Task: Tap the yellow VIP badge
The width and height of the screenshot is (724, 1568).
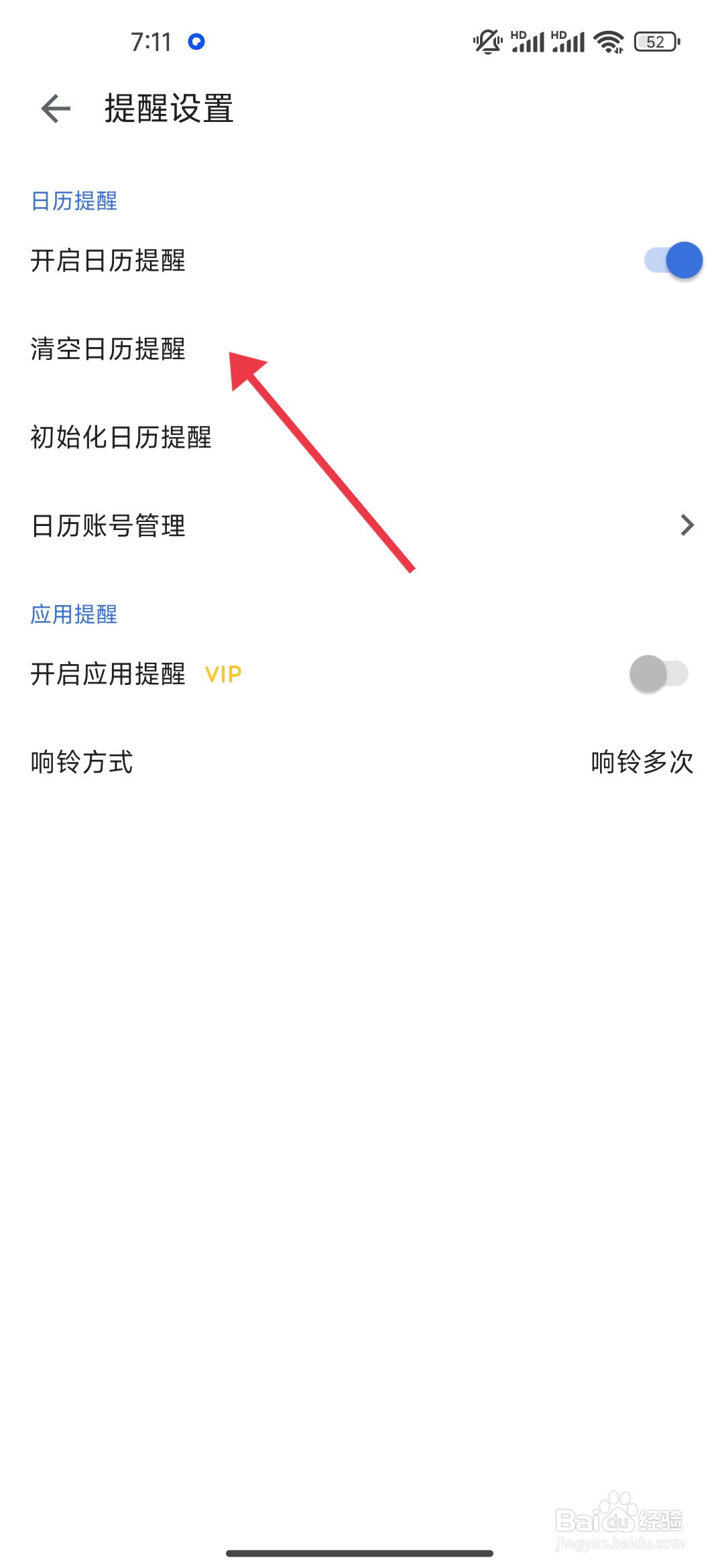Action: pyautogui.click(x=223, y=674)
